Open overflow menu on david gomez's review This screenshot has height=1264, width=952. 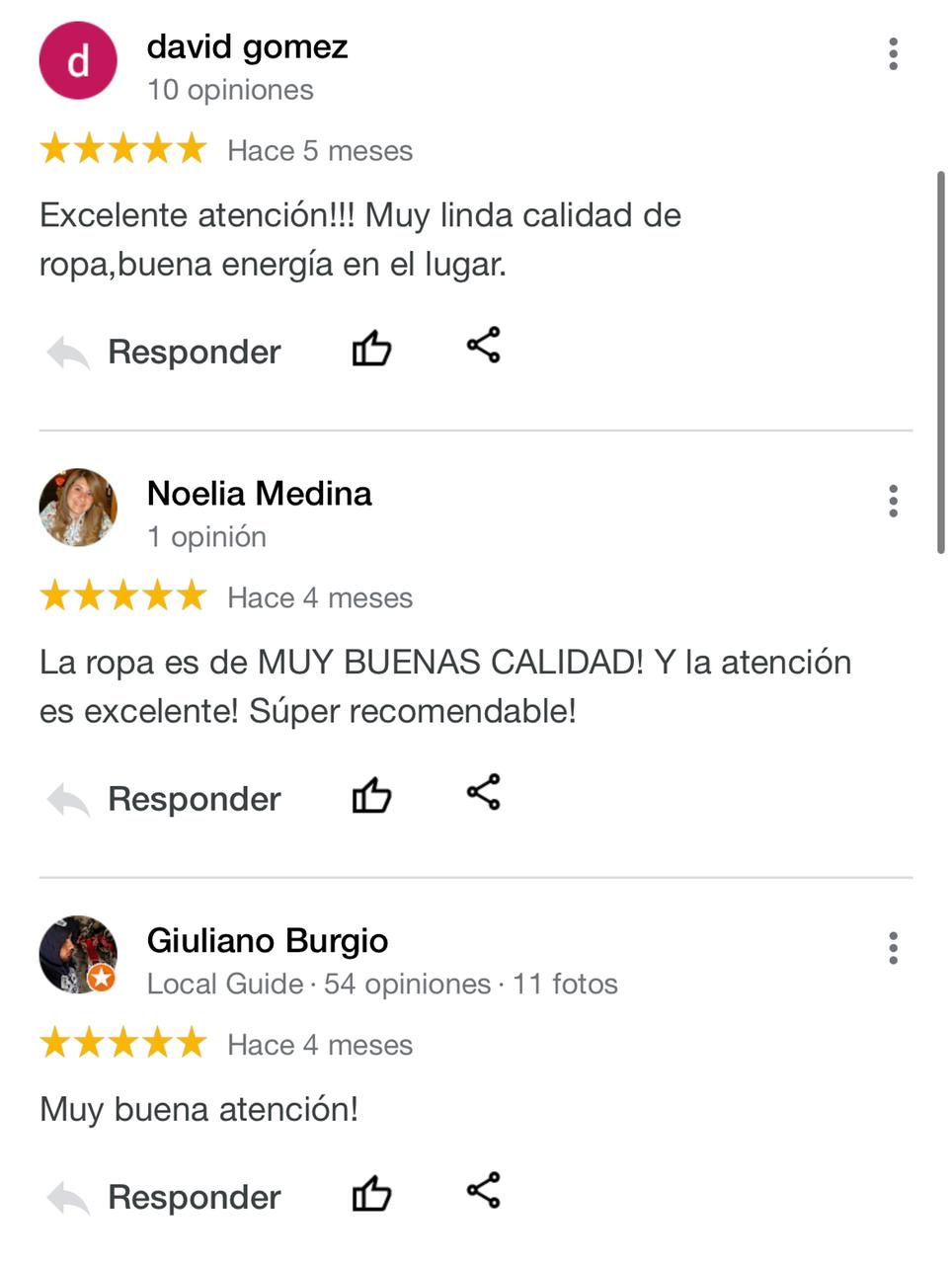pos(893,53)
